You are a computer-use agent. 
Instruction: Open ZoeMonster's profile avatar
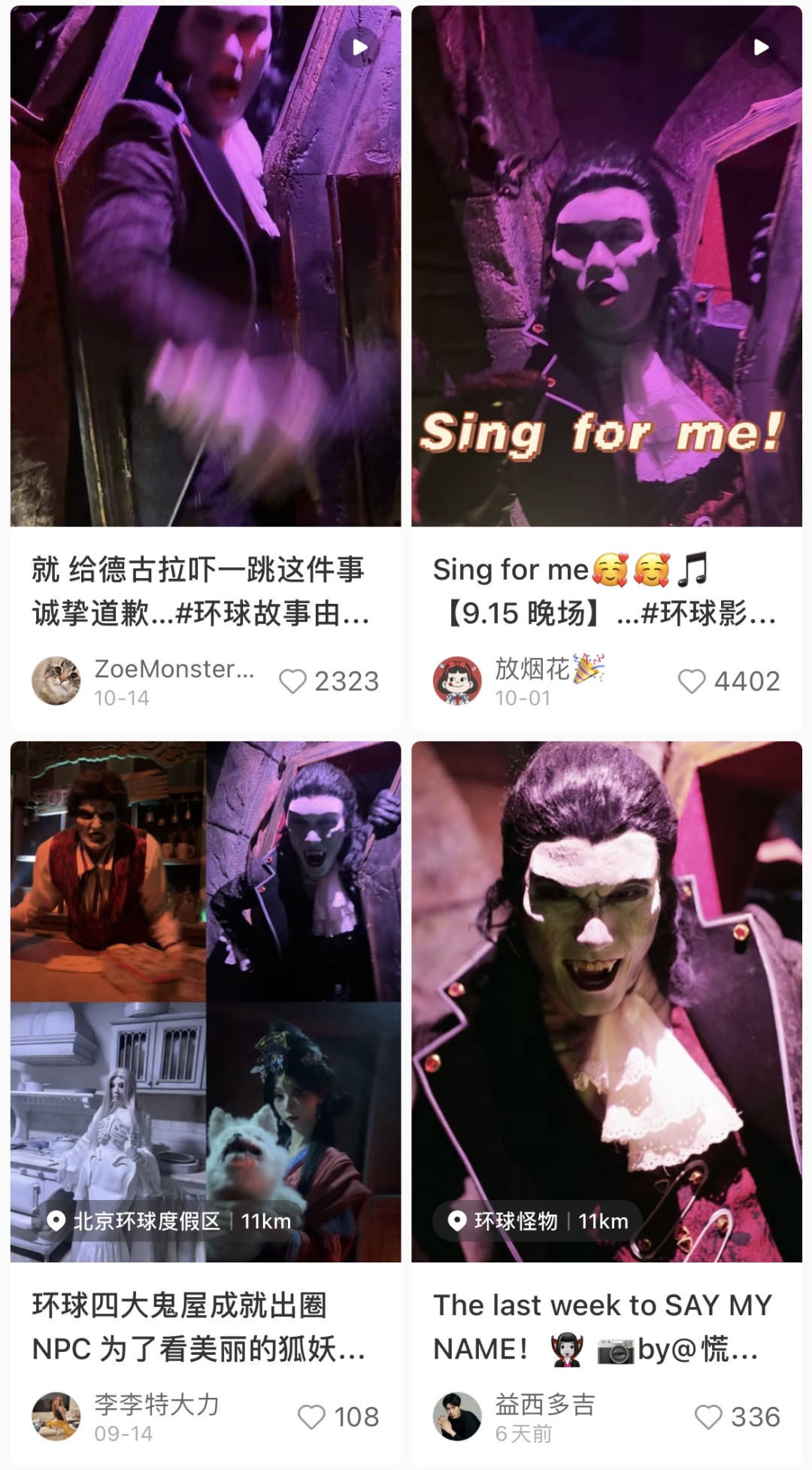(56, 680)
